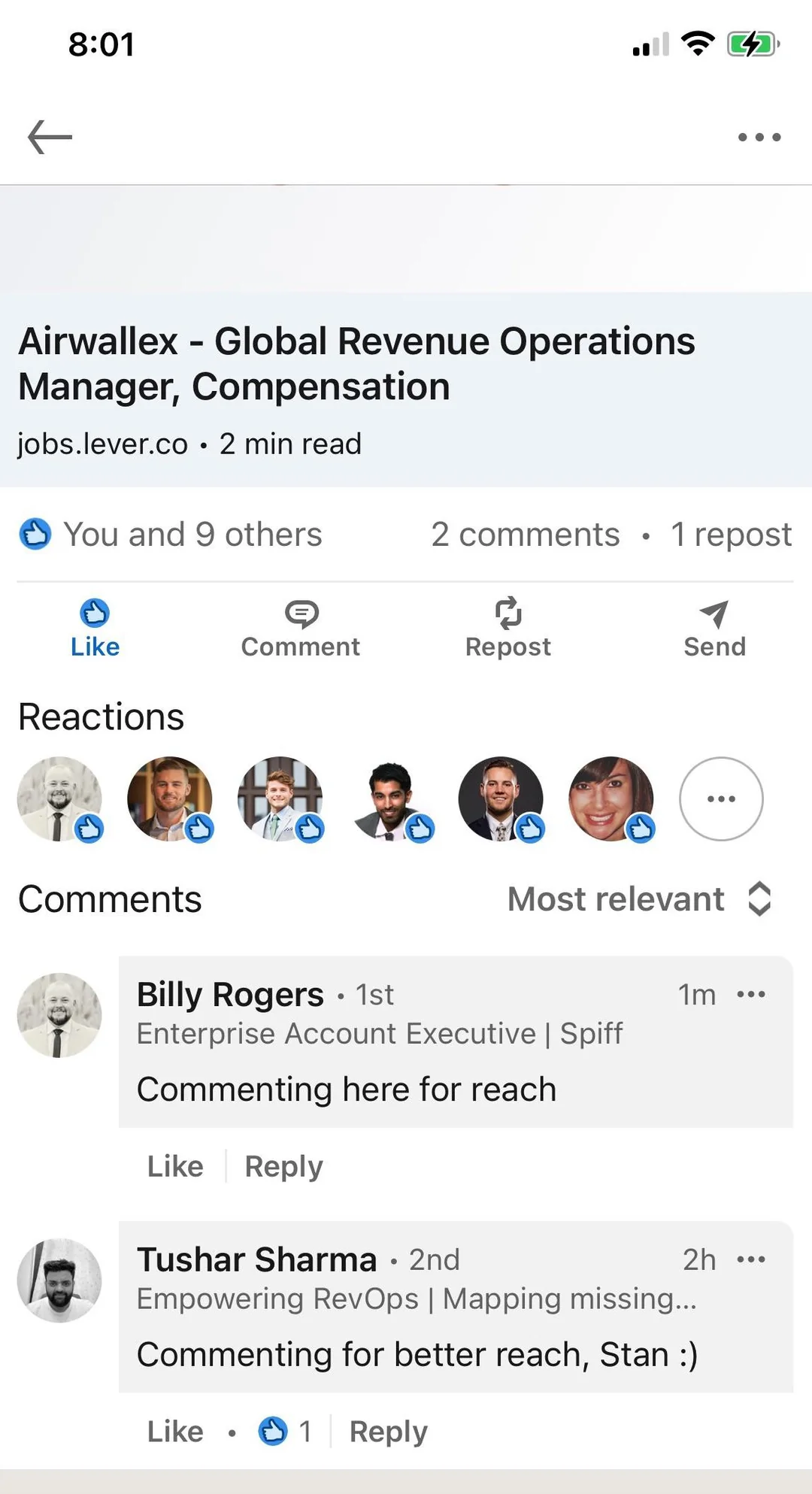
Task: Open options menu on Billy Rogers' comment
Action: 751,994
